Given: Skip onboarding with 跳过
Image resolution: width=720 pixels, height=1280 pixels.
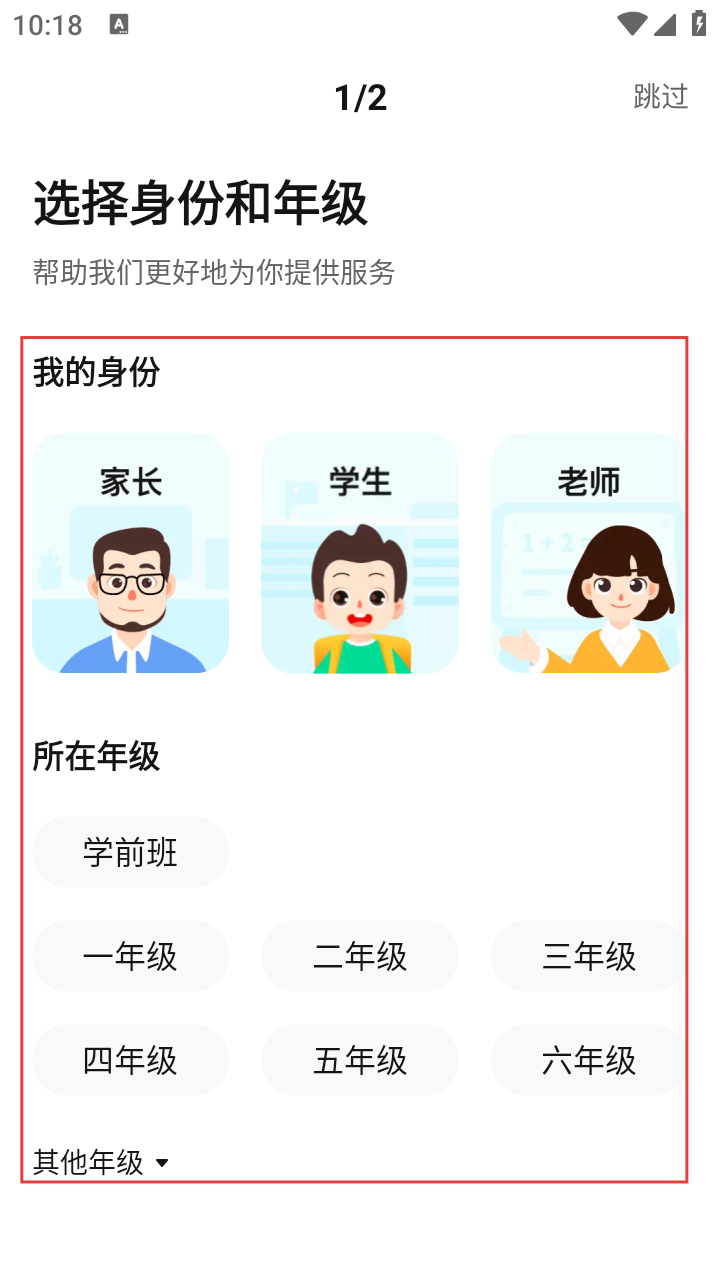Looking at the screenshot, I should point(661,97).
